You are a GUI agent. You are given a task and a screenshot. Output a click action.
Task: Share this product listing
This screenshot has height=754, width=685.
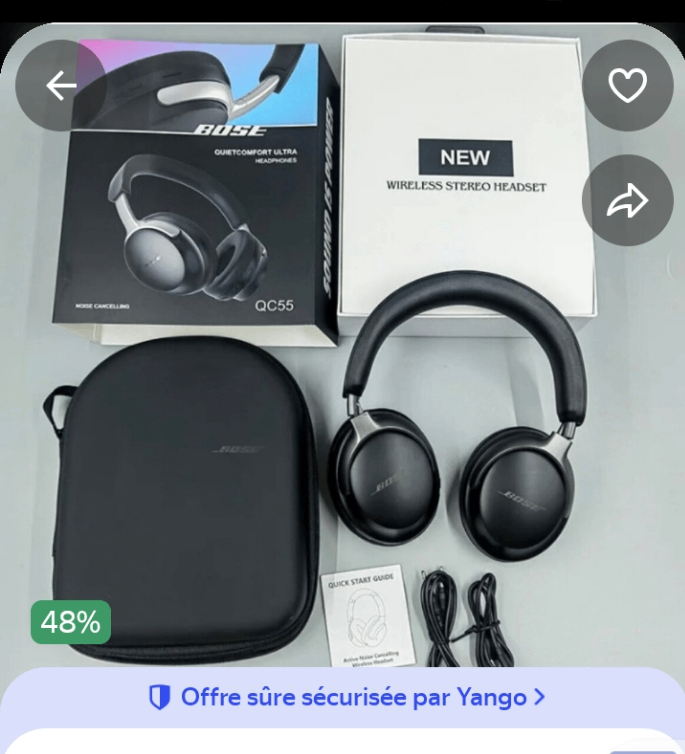tap(627, 201)
